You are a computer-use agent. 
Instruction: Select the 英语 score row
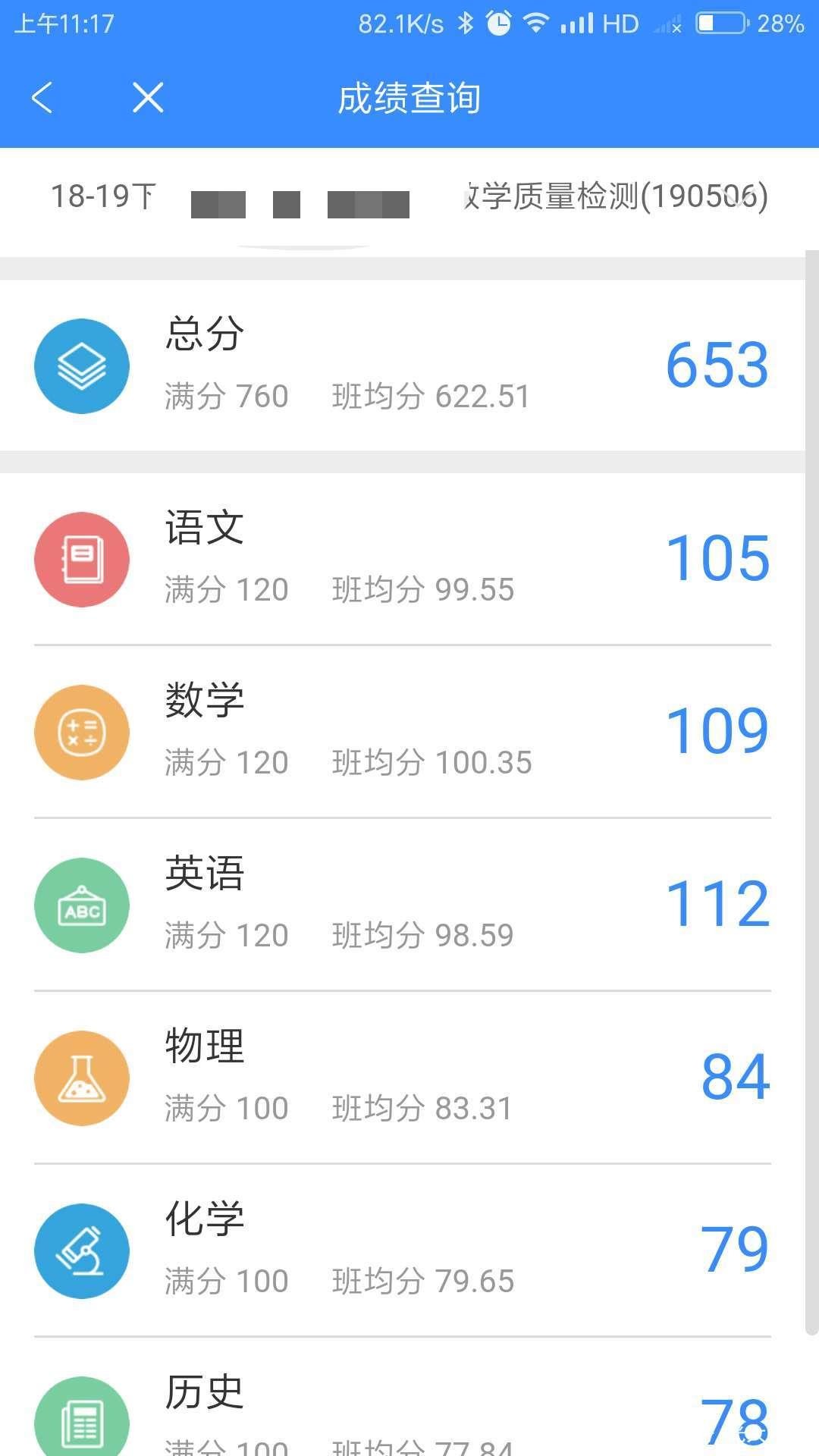tap(402, 905)
